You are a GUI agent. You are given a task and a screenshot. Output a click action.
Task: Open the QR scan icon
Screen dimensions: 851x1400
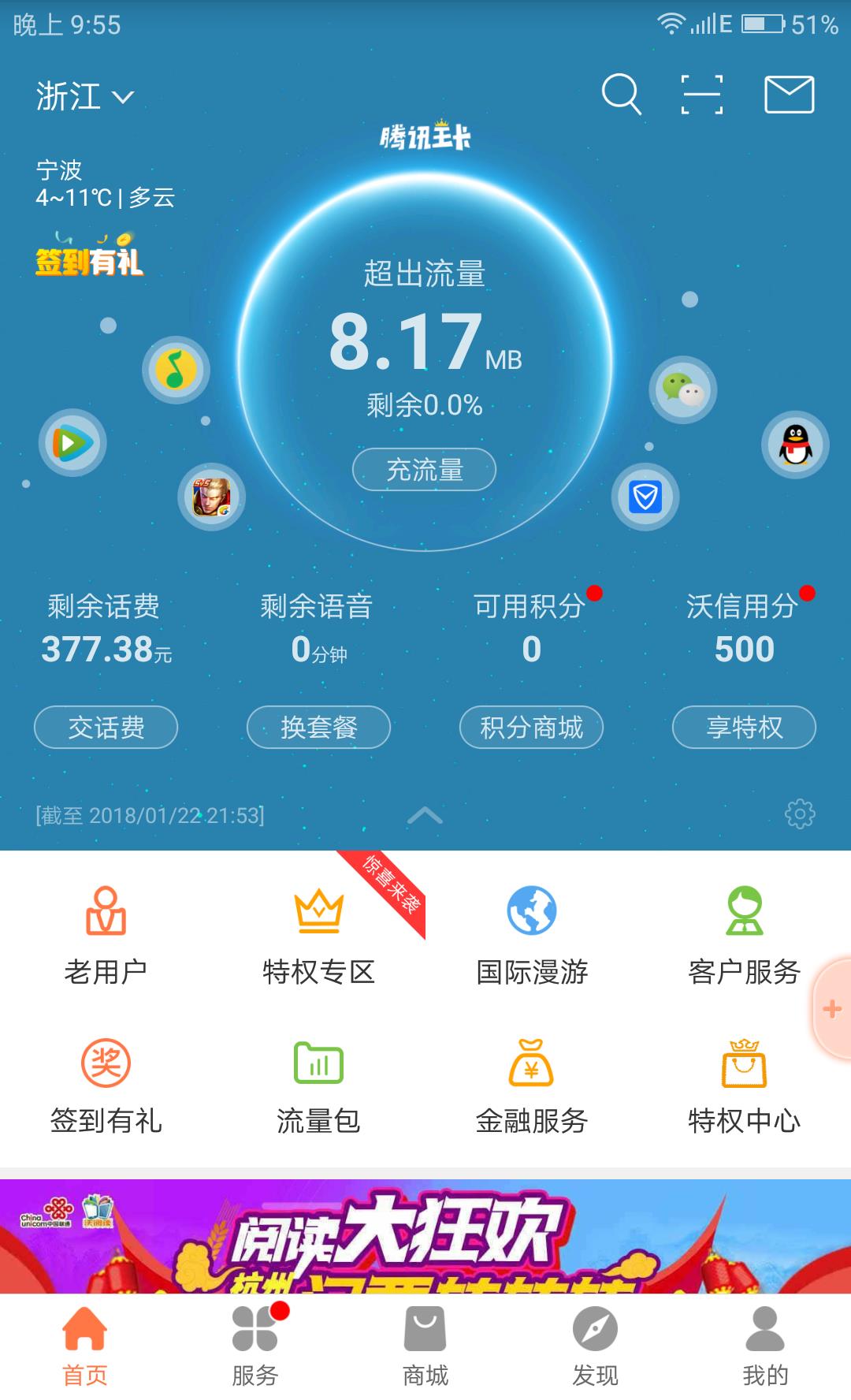point(701,95)
